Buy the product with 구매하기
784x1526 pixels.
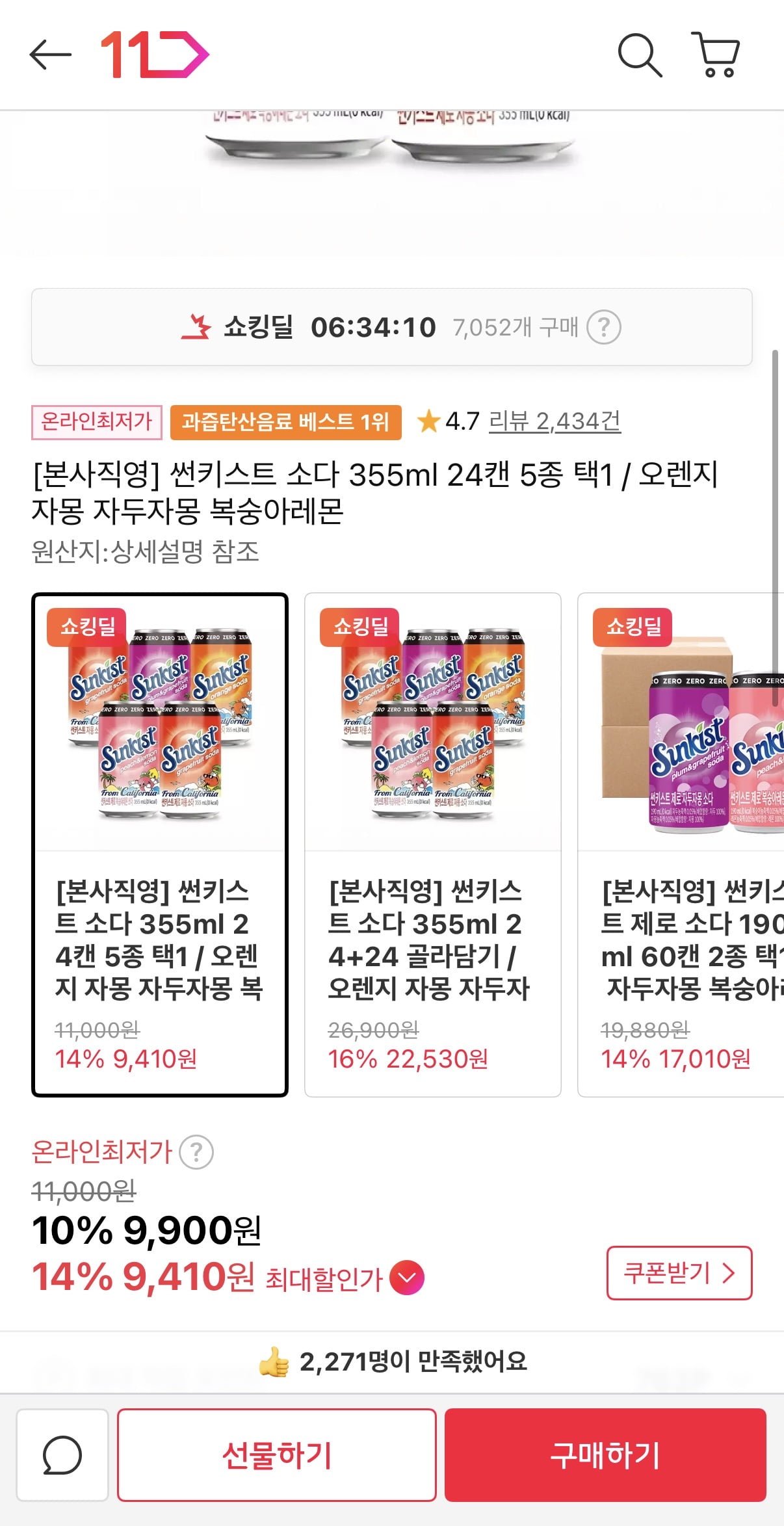(605, 1455)
